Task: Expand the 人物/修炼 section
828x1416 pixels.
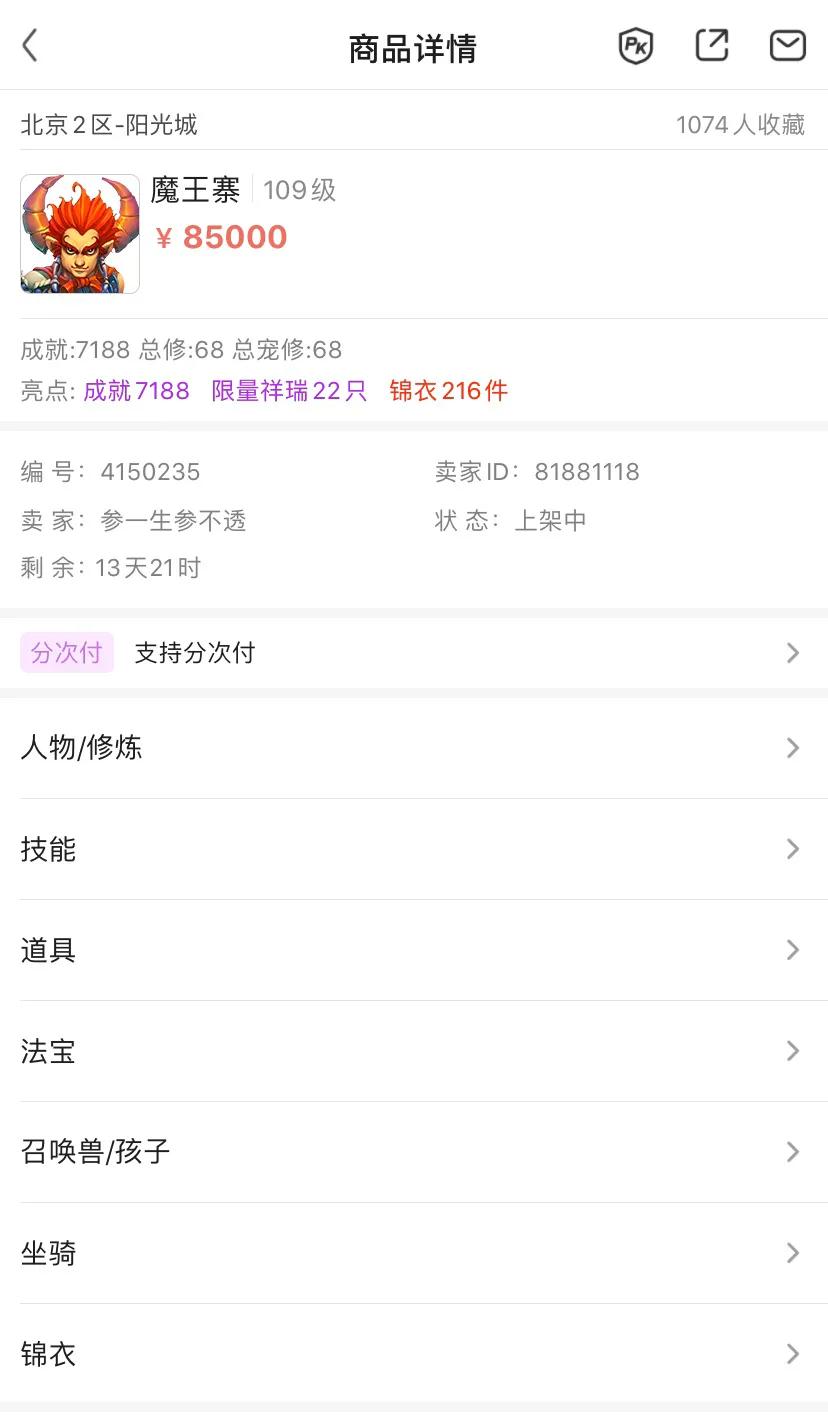Action: [414, 747]
